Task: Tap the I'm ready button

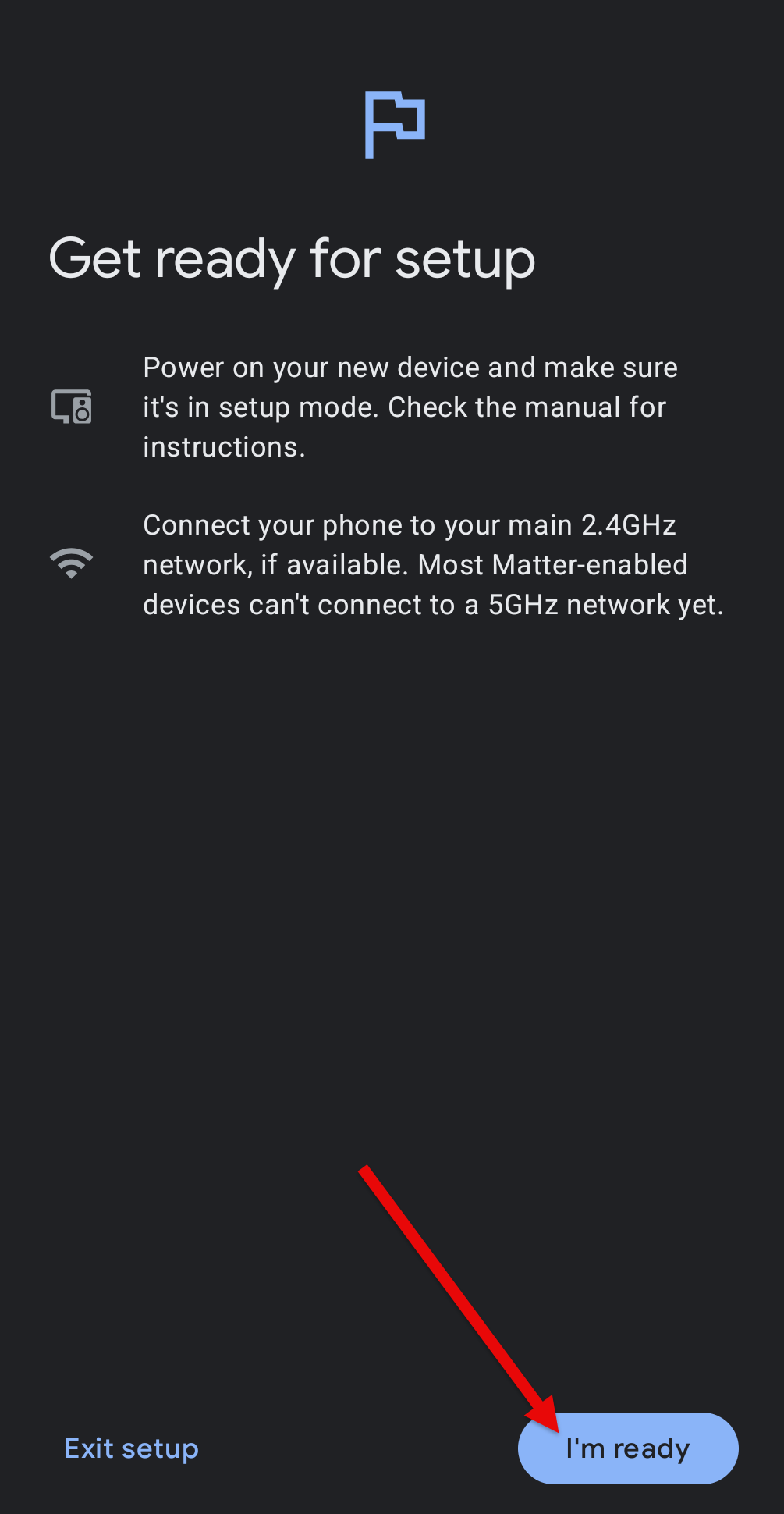Action: tap(628, 1448)
